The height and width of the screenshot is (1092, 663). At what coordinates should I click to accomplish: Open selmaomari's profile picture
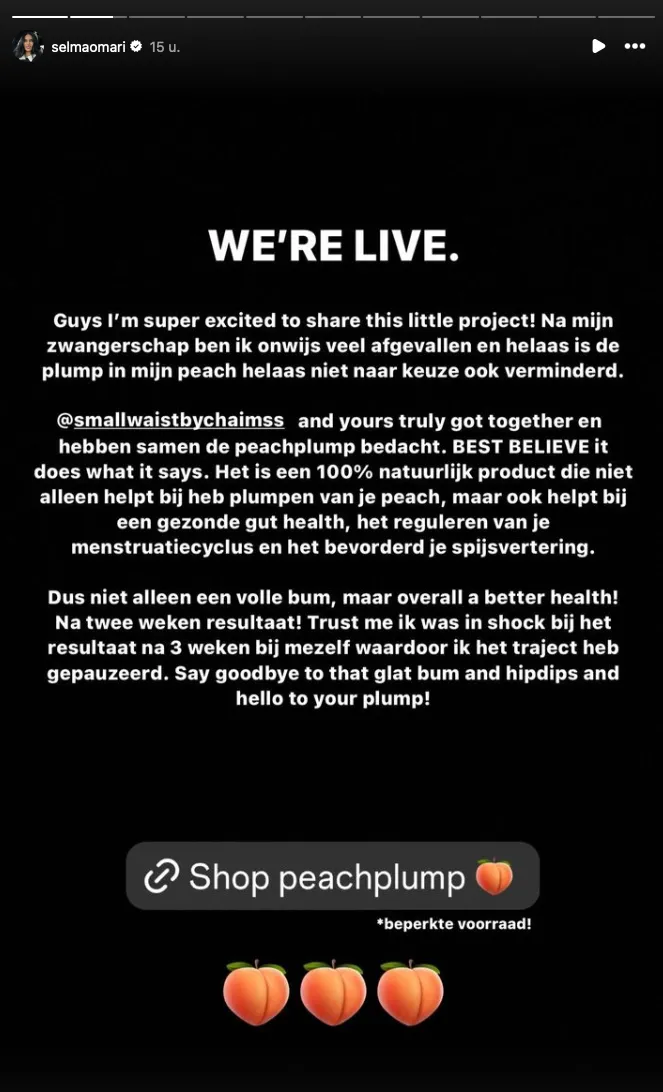[x=26, y=46]
